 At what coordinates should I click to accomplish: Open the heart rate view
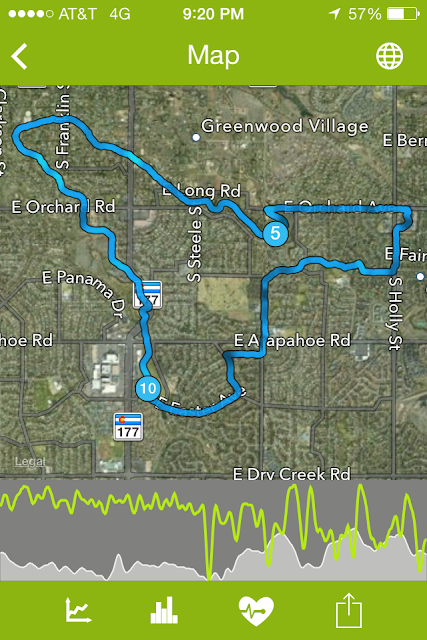[256, 611]
